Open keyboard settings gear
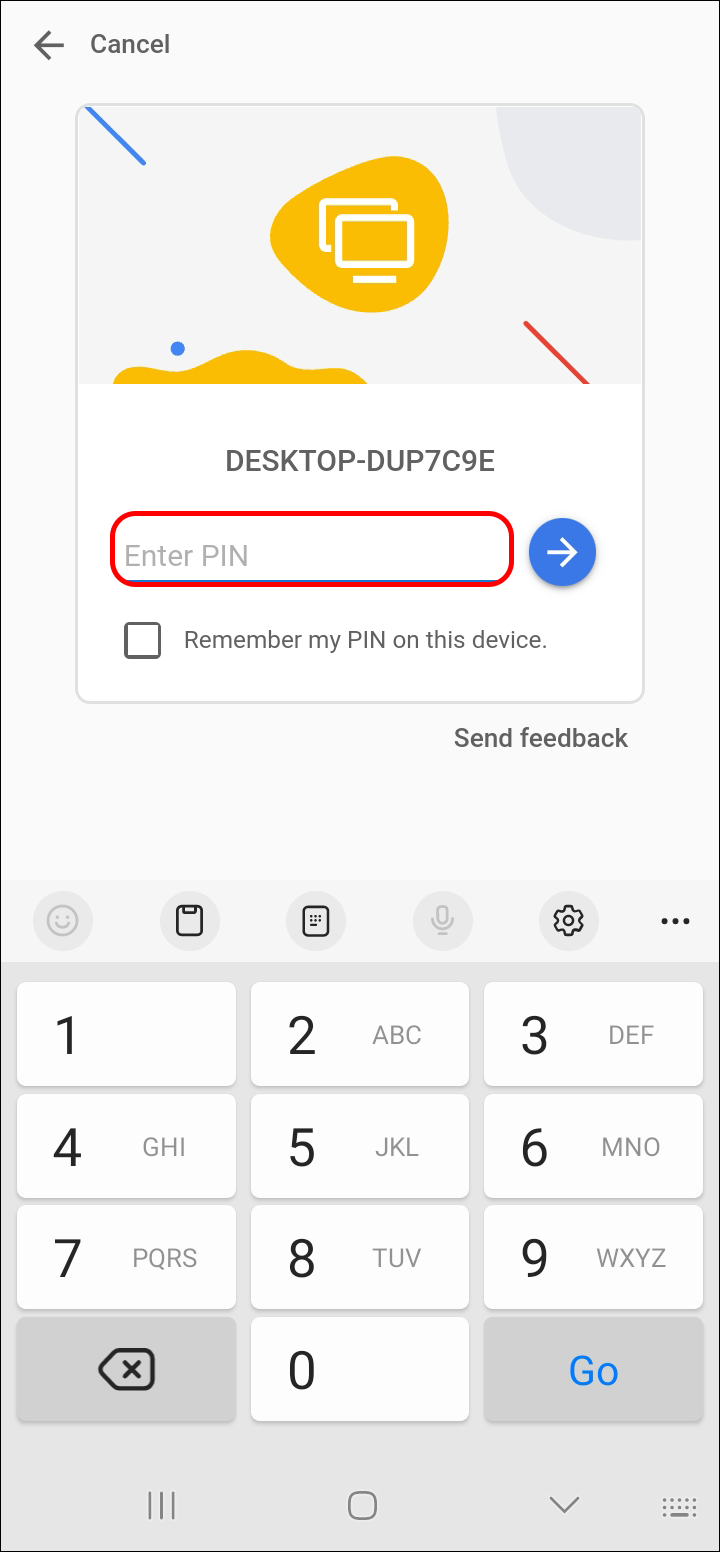Screen dimensions: 720x1552 click(569, 920)
